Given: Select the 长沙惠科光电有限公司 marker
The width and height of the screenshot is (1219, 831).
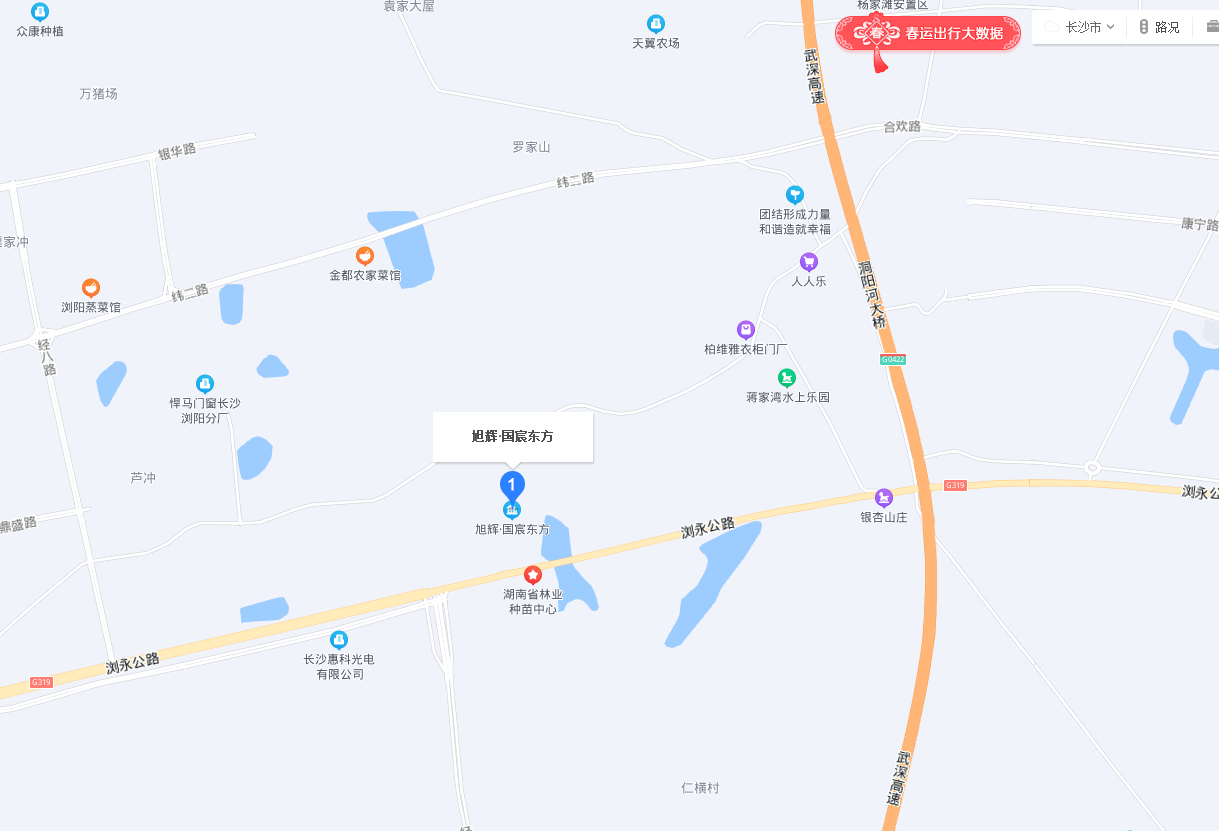Looking at the screenshot, I should (x=339, y=640).
